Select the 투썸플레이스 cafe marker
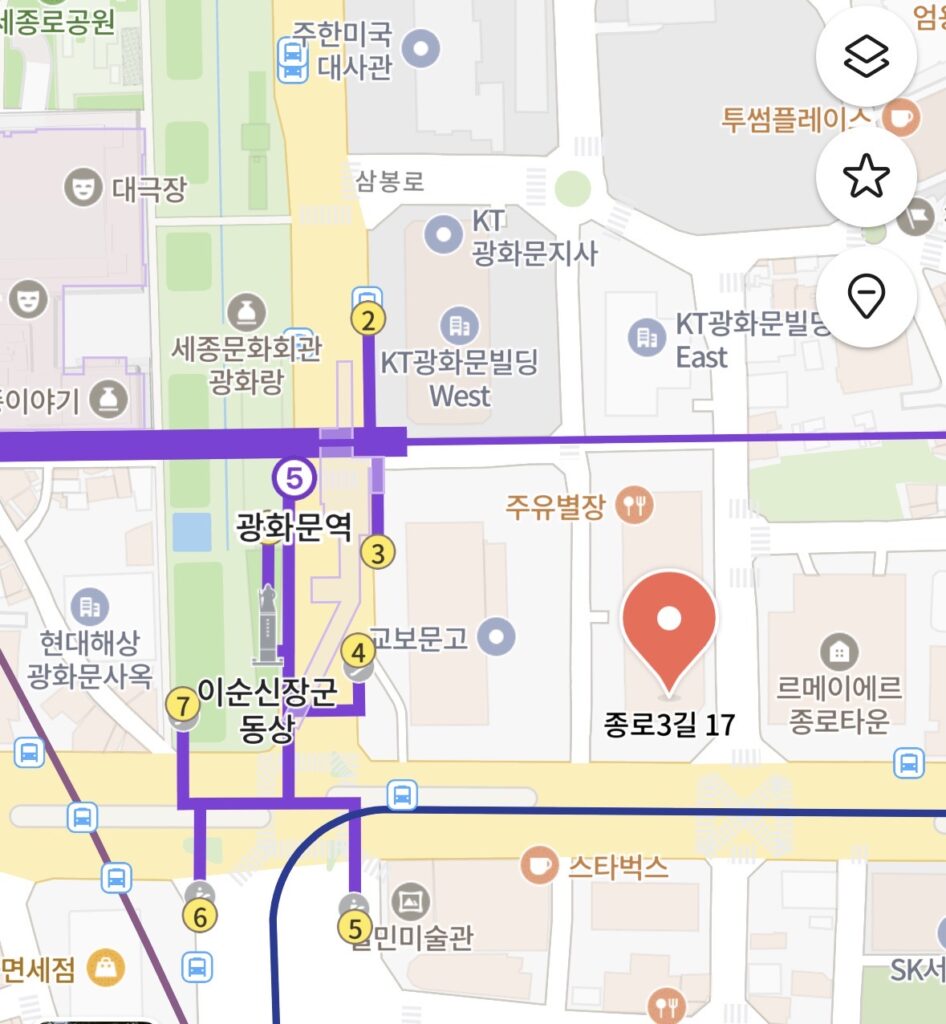This screenshot has height=1024, width=946. (901, 118)
